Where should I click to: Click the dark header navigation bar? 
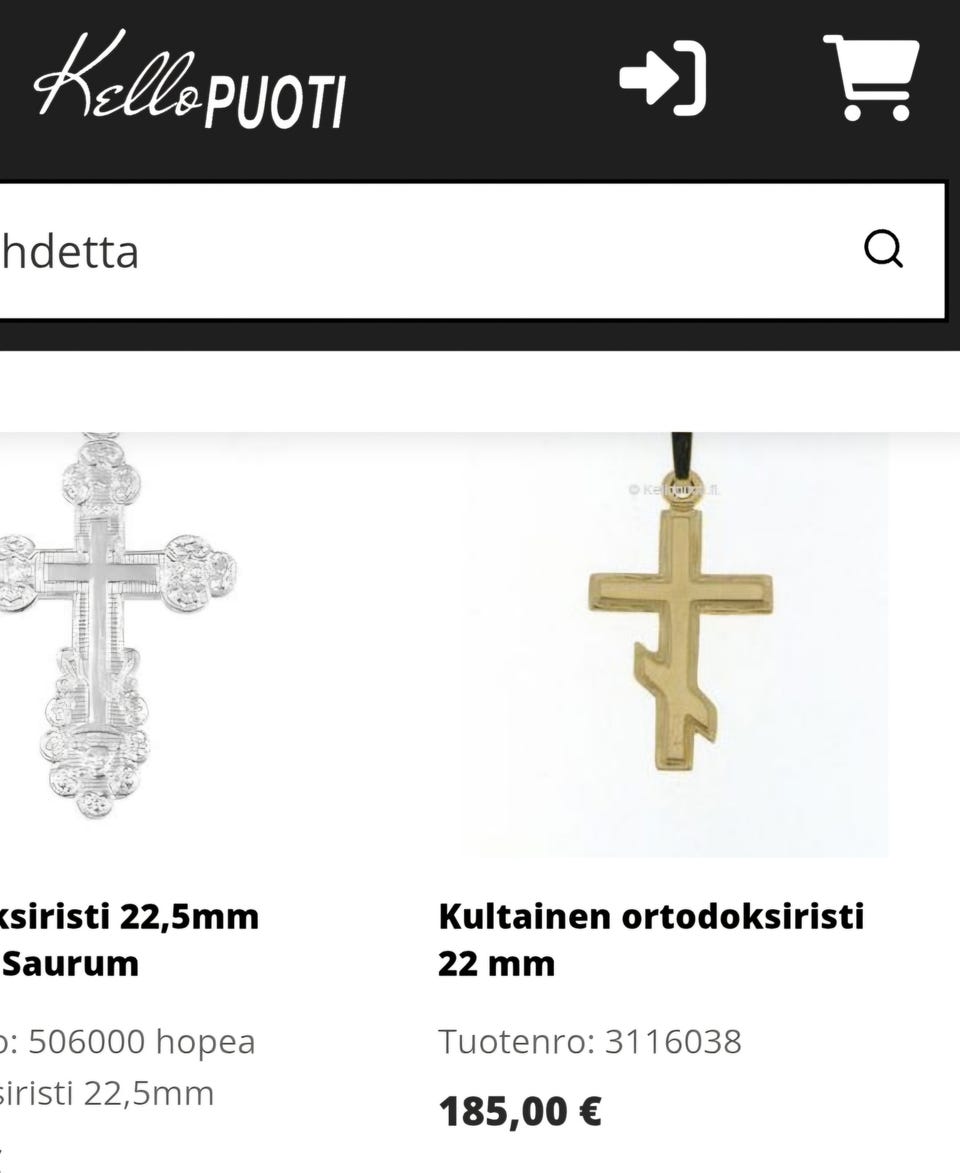pyautogui.click(x=480, y=85)
